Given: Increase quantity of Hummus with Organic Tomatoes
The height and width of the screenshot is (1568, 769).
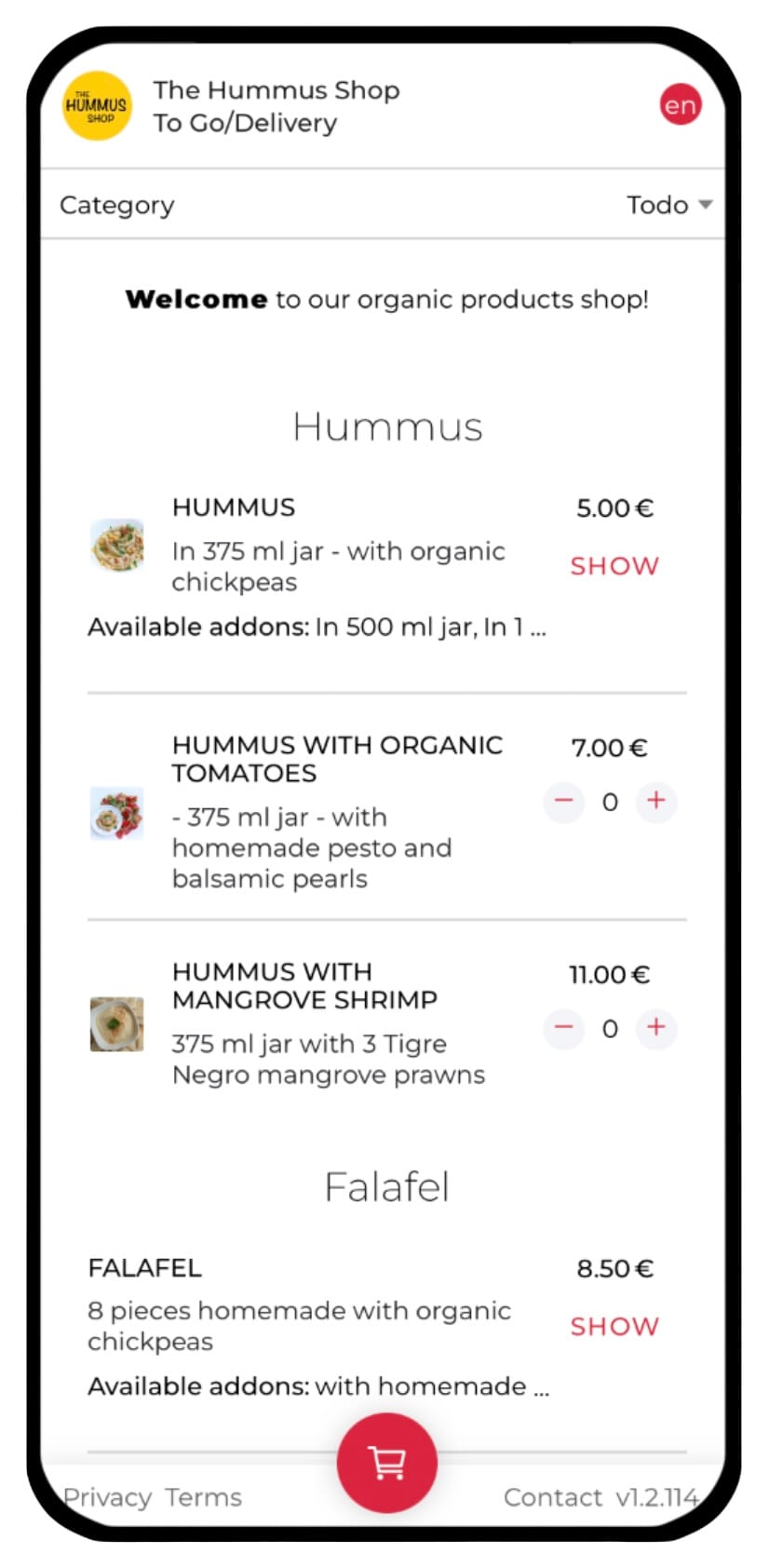Looking at the screenshot, I should click(655, 801).
